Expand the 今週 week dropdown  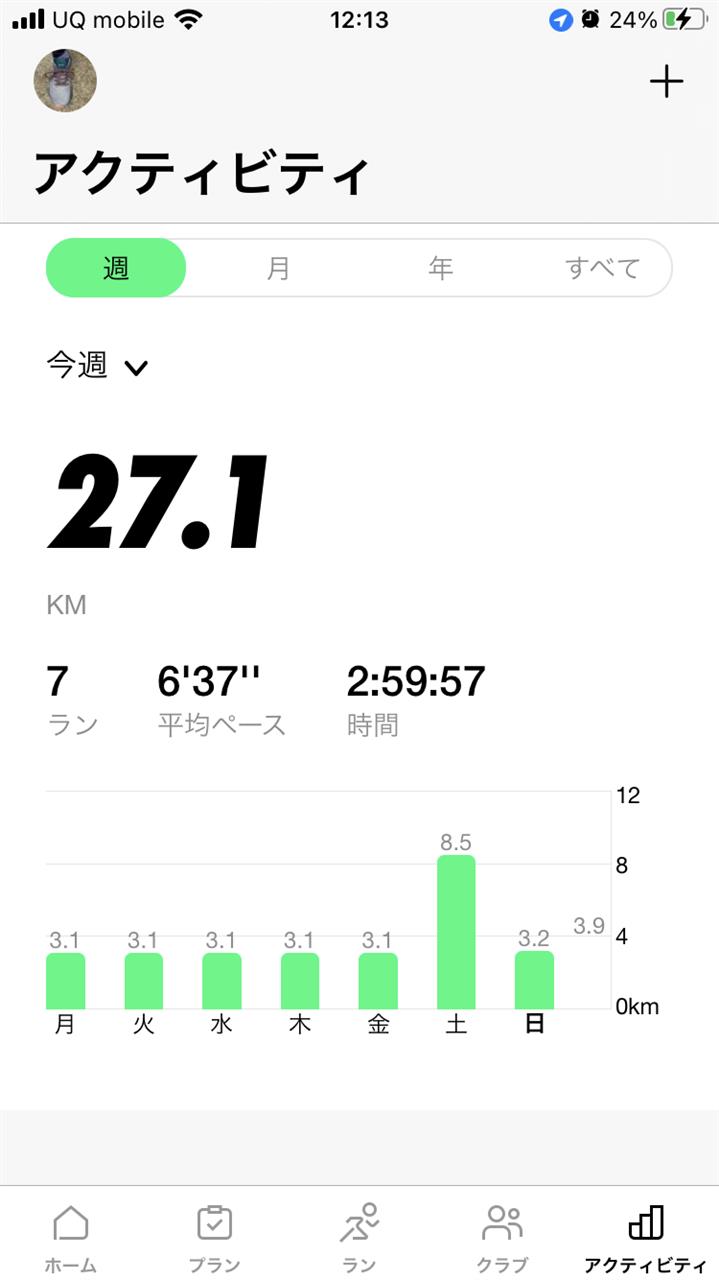pos(97,366)
